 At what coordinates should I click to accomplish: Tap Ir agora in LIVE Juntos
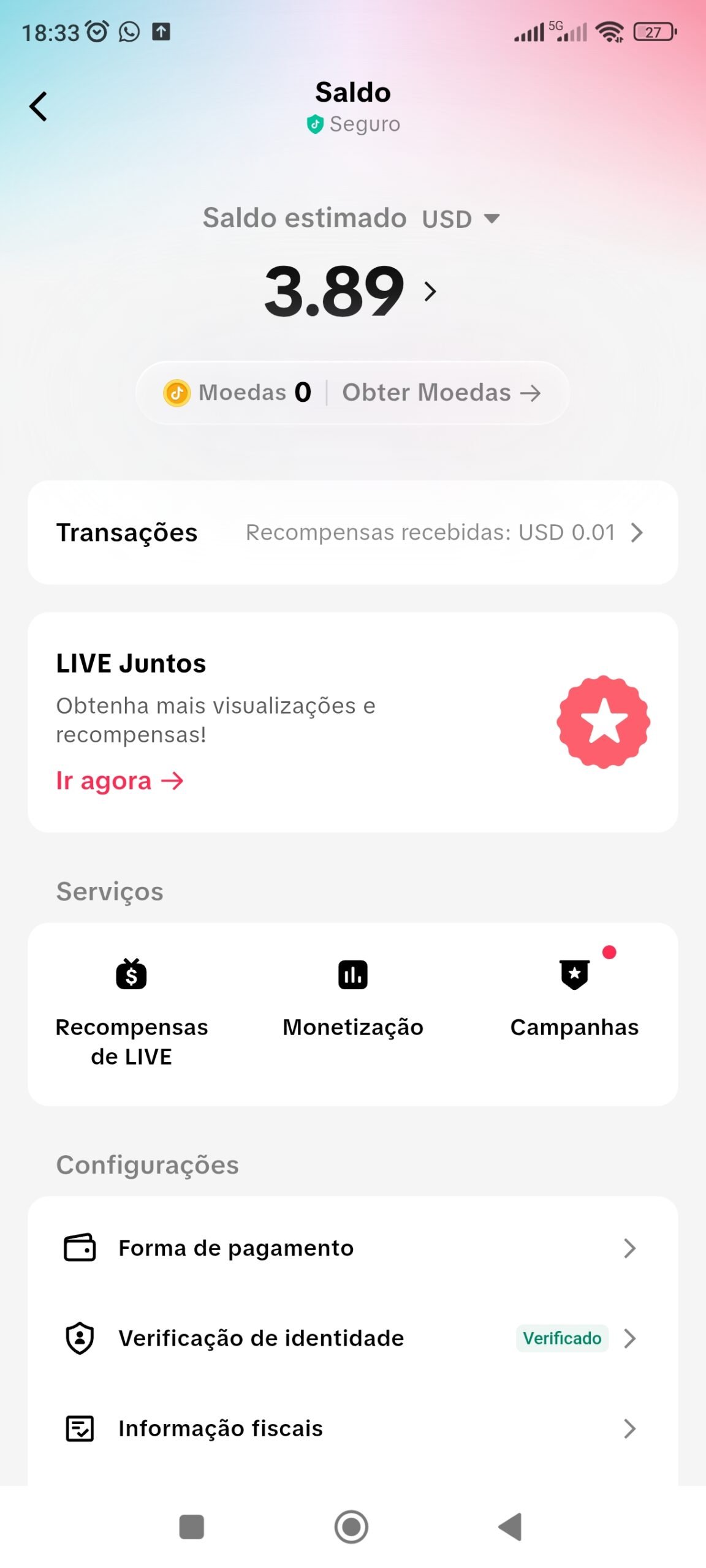pyautogui.click(x=120, y=781)
